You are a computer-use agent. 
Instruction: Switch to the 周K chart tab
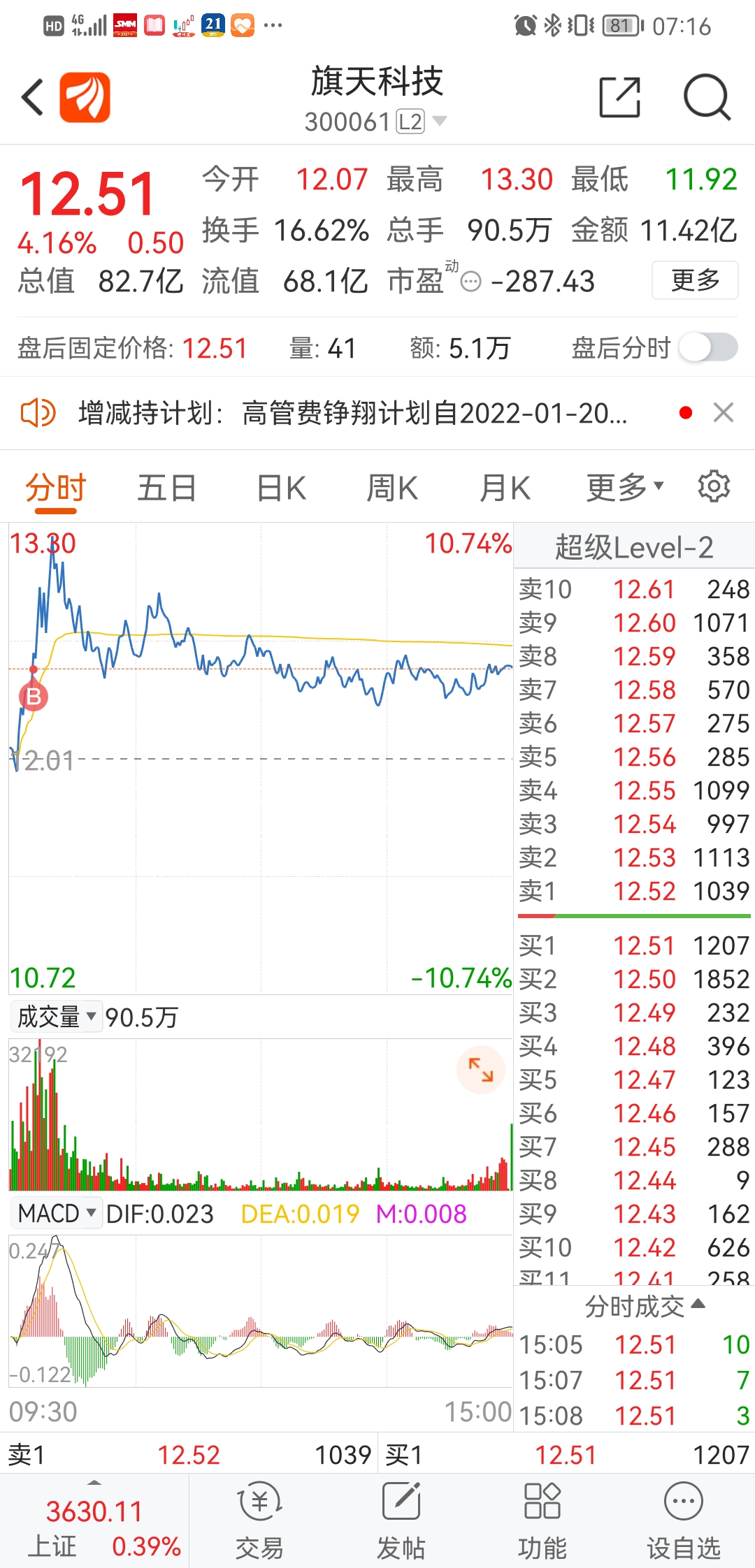pos(392,488)
